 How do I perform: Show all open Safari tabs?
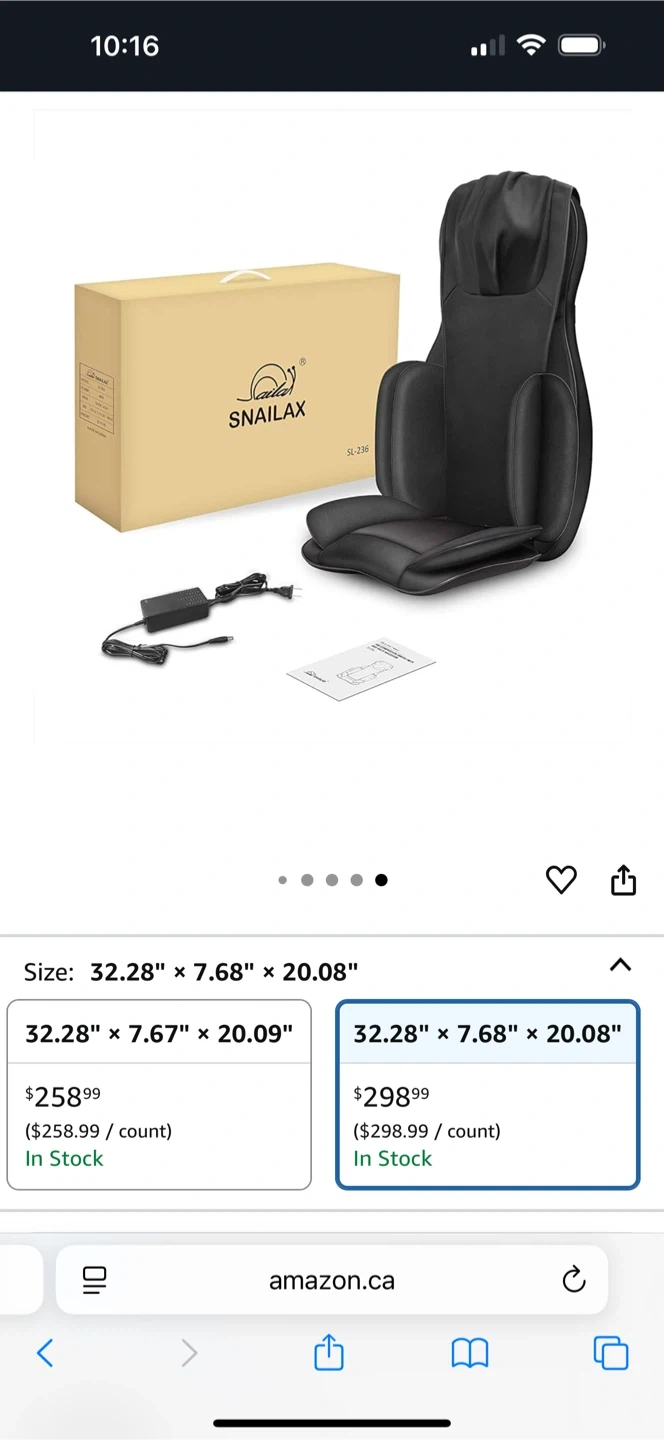point(611,1354)
